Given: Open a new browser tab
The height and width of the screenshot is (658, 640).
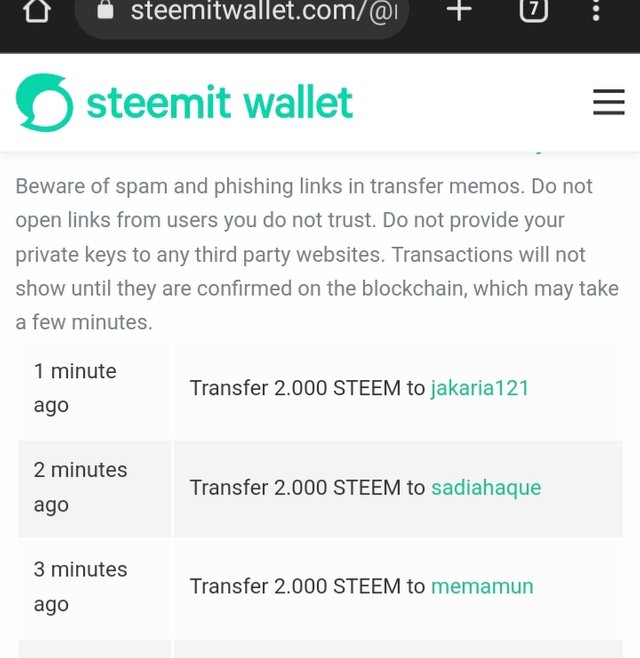Looking at the screenshot, I should pos(458,12).
